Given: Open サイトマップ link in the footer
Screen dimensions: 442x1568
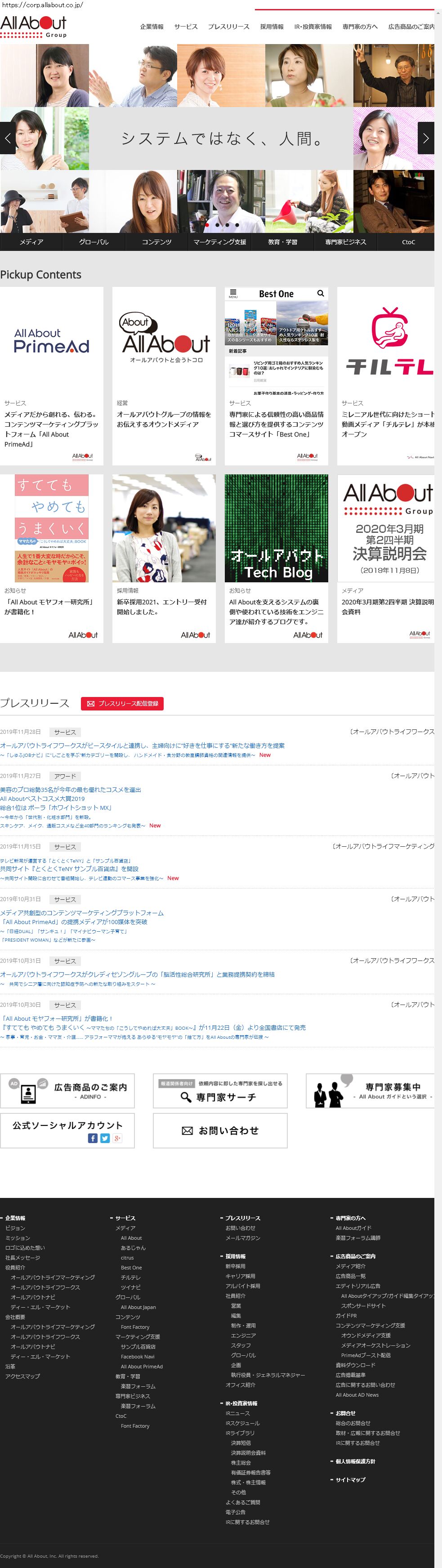Looking at the screenshot, I should (351, 1479).
